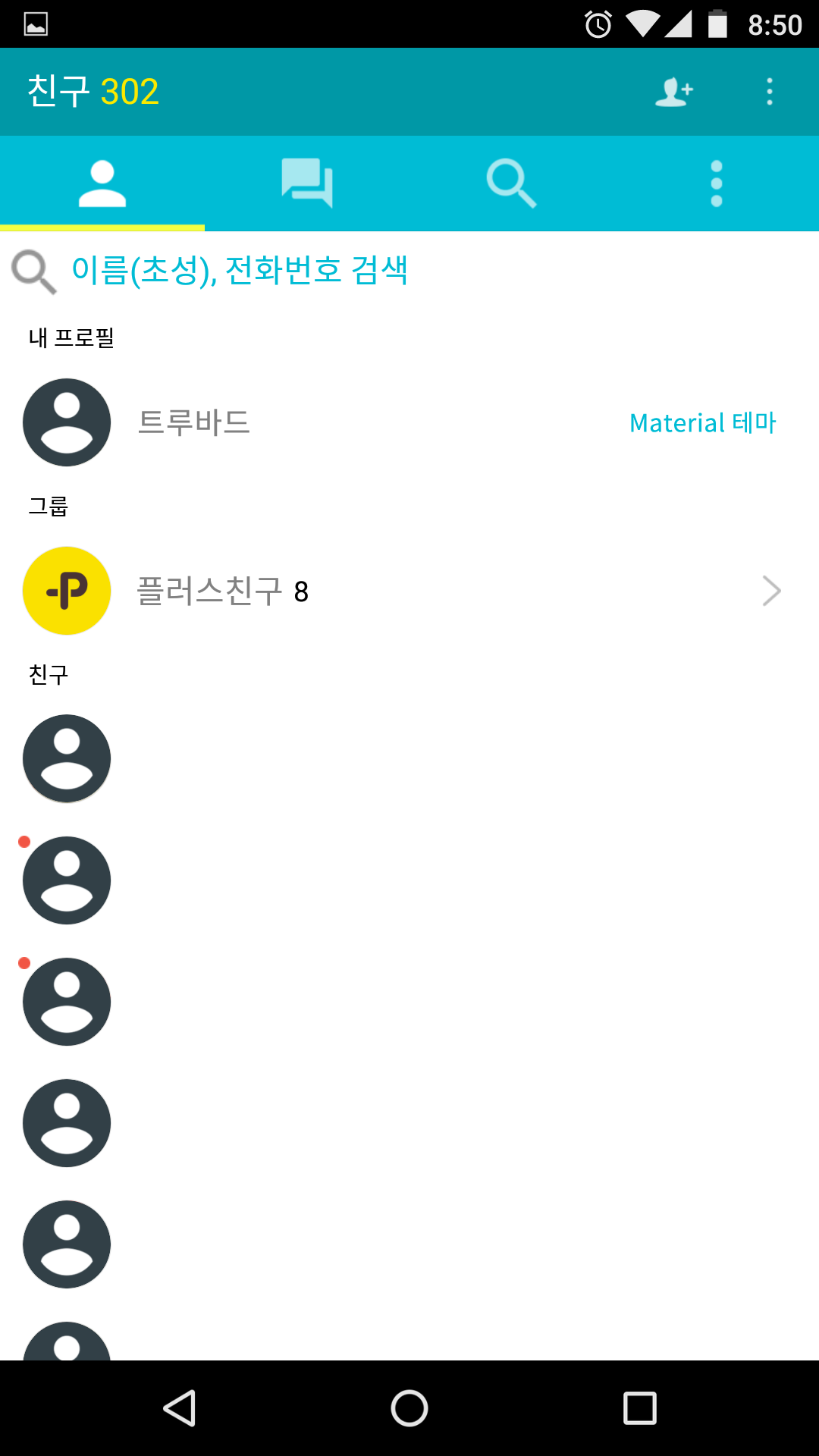Image resolution: width=819 pixels, height=1456 pixels.
Task: Select the friends tab
Action: tap(102, 183)
